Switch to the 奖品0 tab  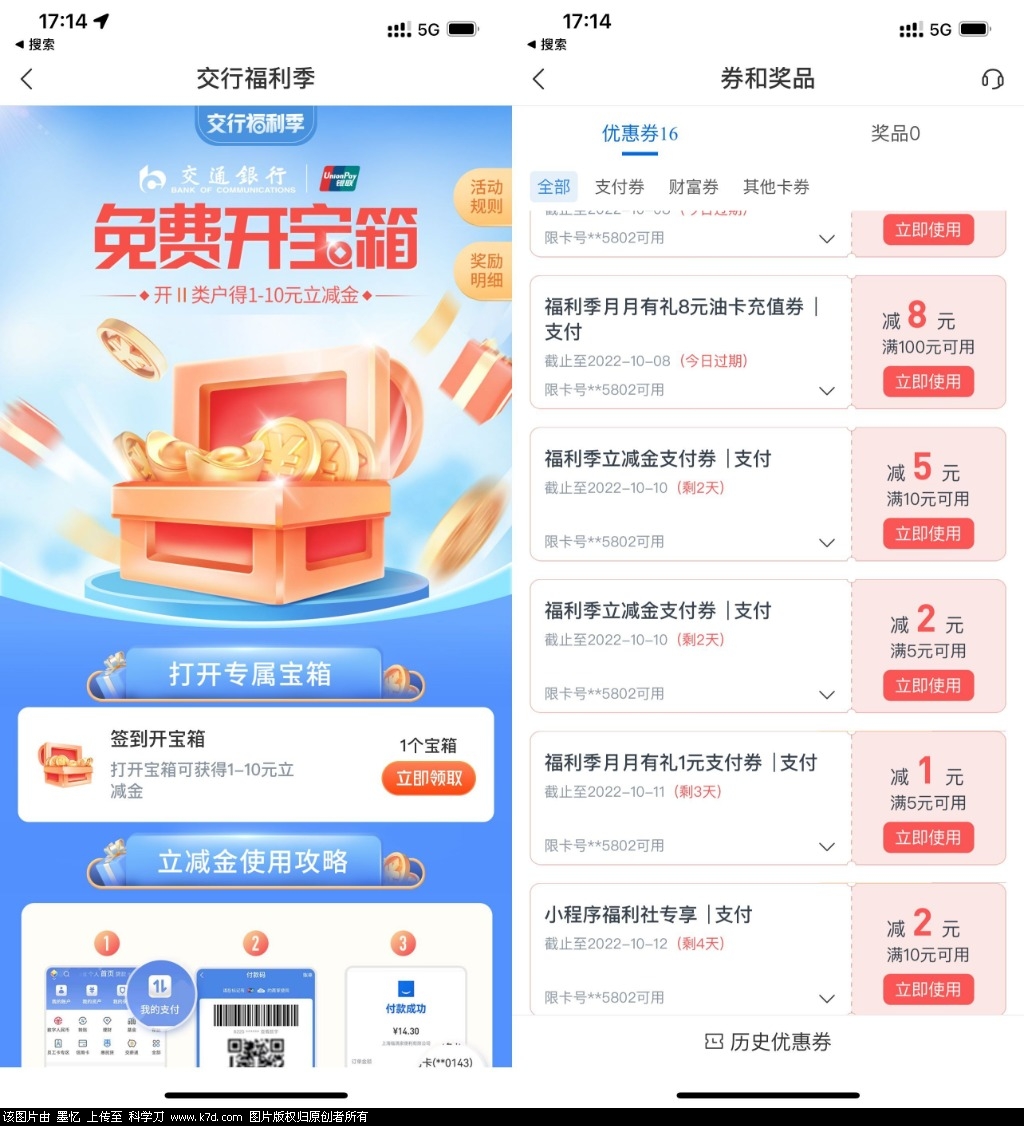pyautogui.click(x=895, y=133)
